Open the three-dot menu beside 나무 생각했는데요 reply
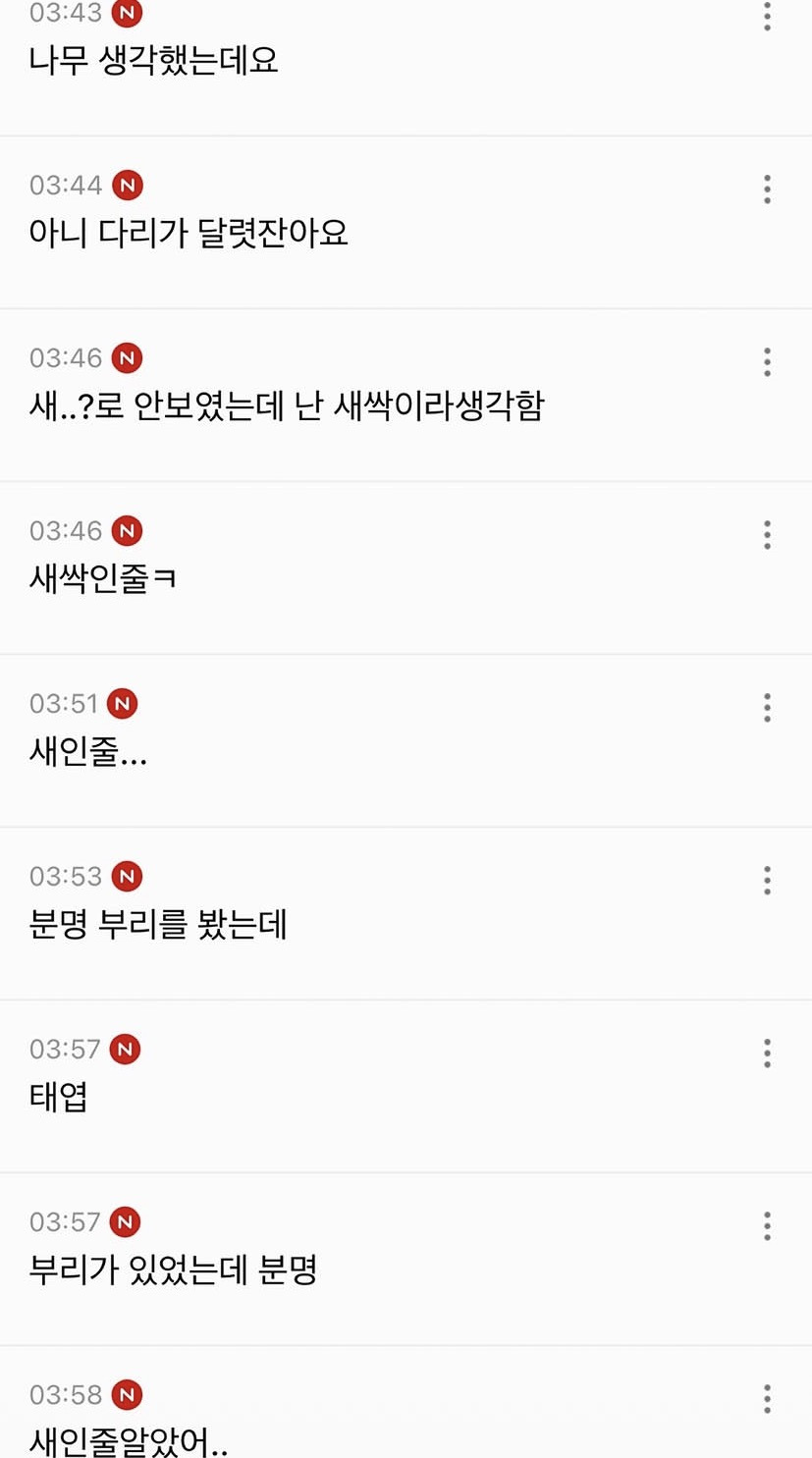812x1458 pixels. coord(766,16)
